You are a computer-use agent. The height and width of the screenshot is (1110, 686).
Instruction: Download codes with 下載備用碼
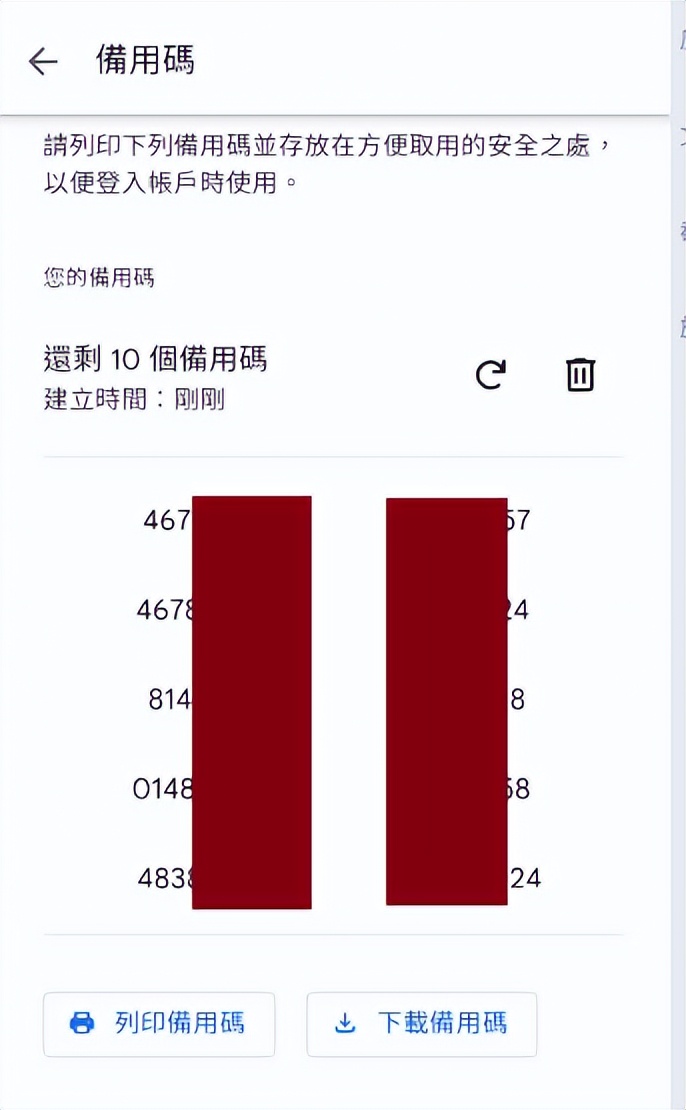[x=421, y=1024]
